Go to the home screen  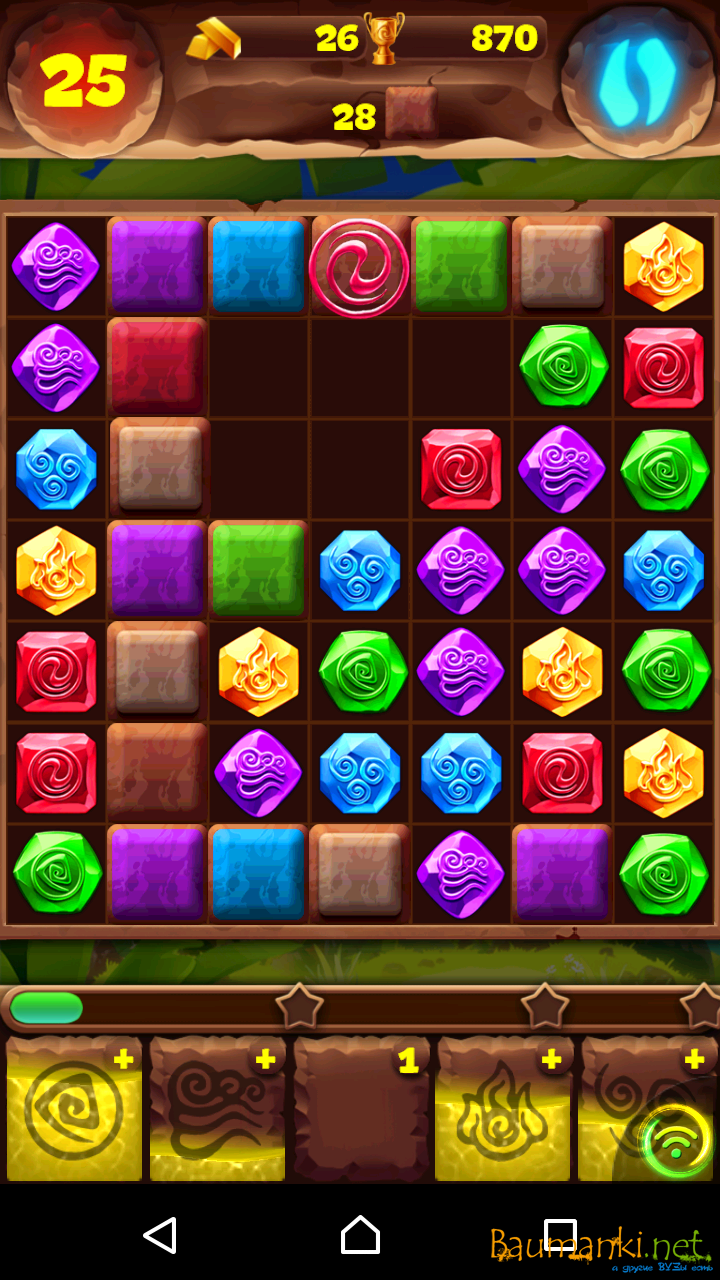pyautogui.click(x=360, y=1235)
